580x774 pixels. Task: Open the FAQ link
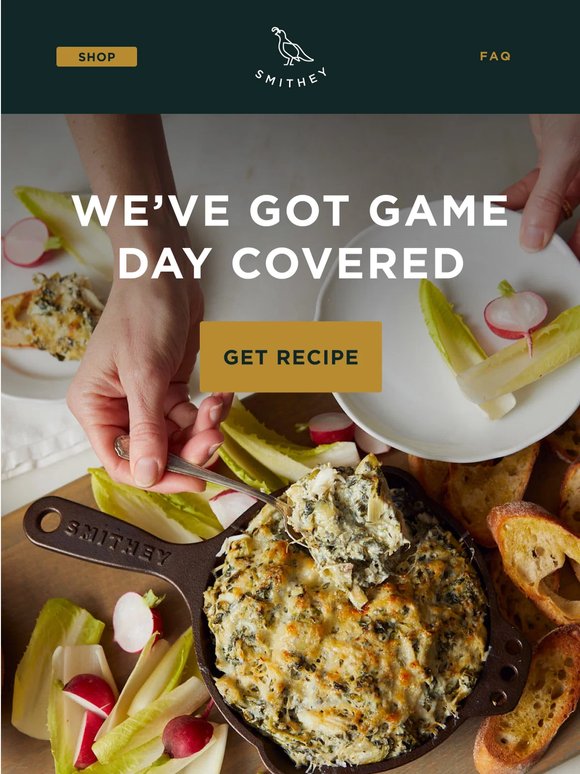495,56
